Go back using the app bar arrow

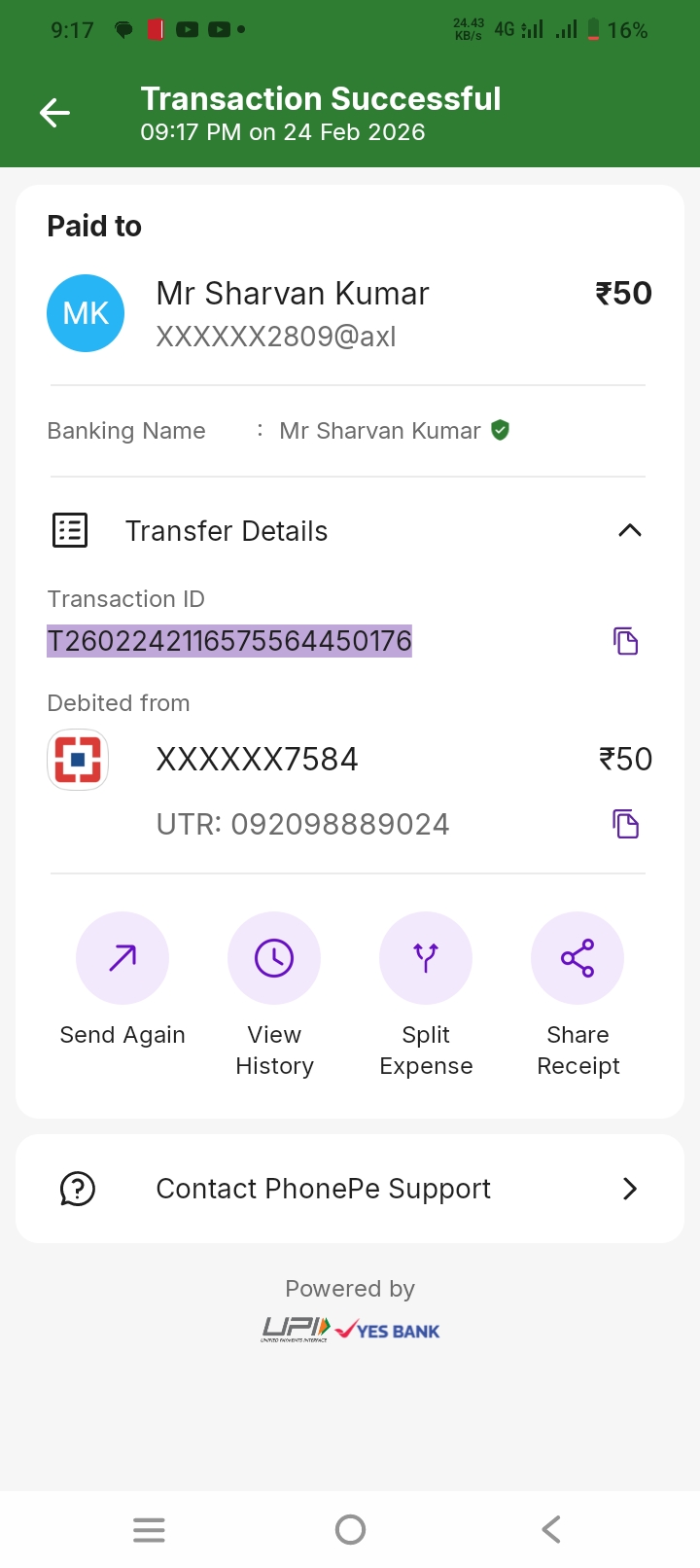[54, 114]
